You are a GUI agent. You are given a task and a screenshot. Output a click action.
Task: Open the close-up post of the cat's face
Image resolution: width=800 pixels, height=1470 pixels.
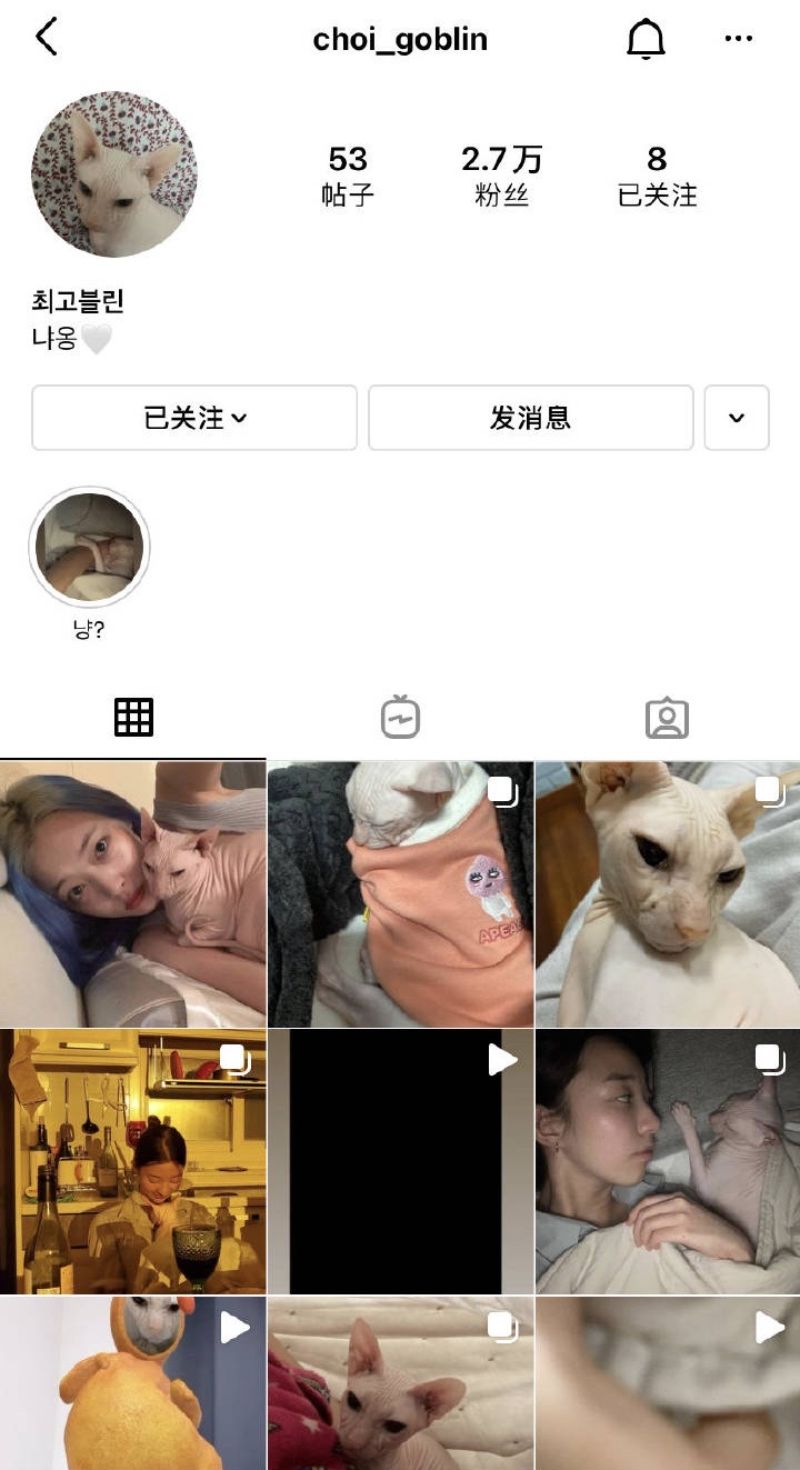(667, 894)
